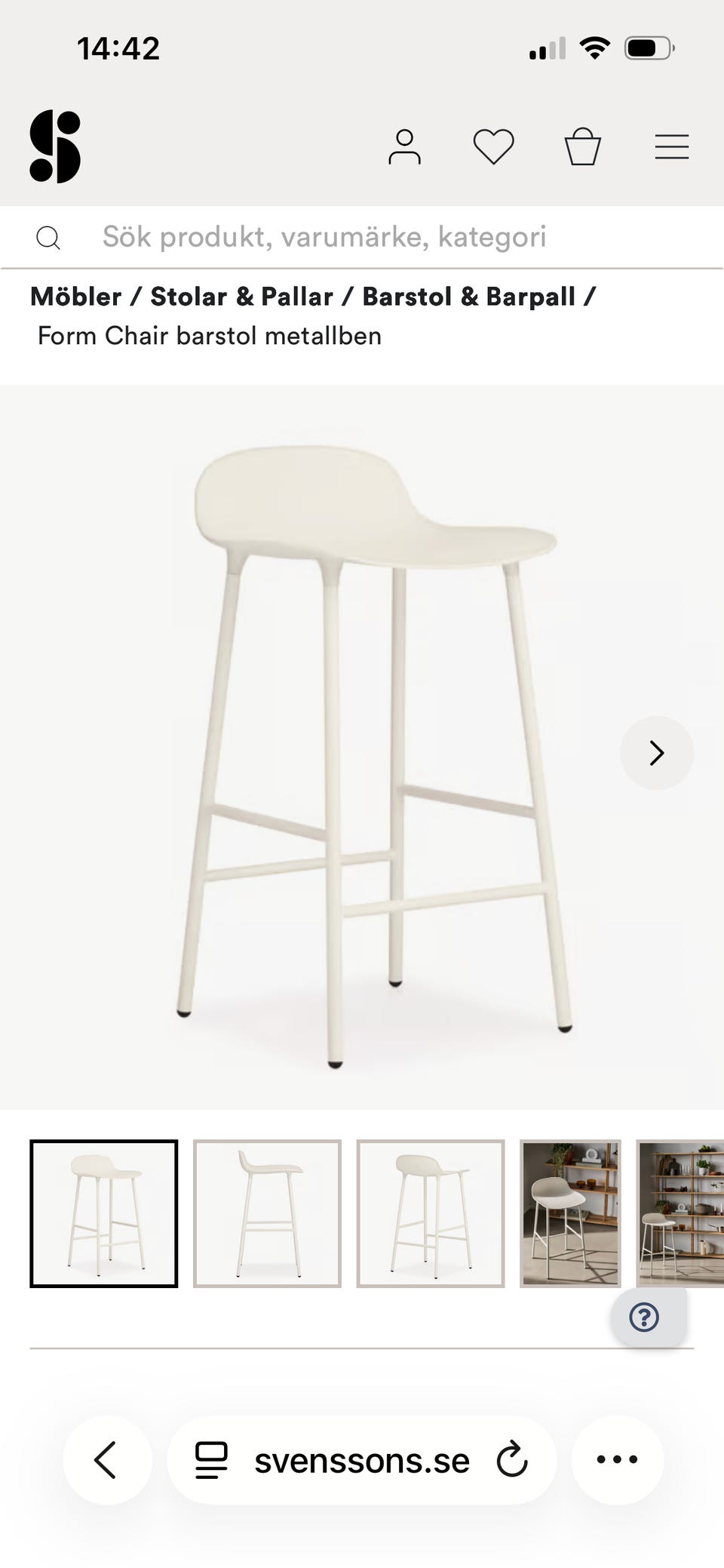This screenshot has width=724, height=1568.
Task: Go back in the browser
Action: pos(106,1459)
